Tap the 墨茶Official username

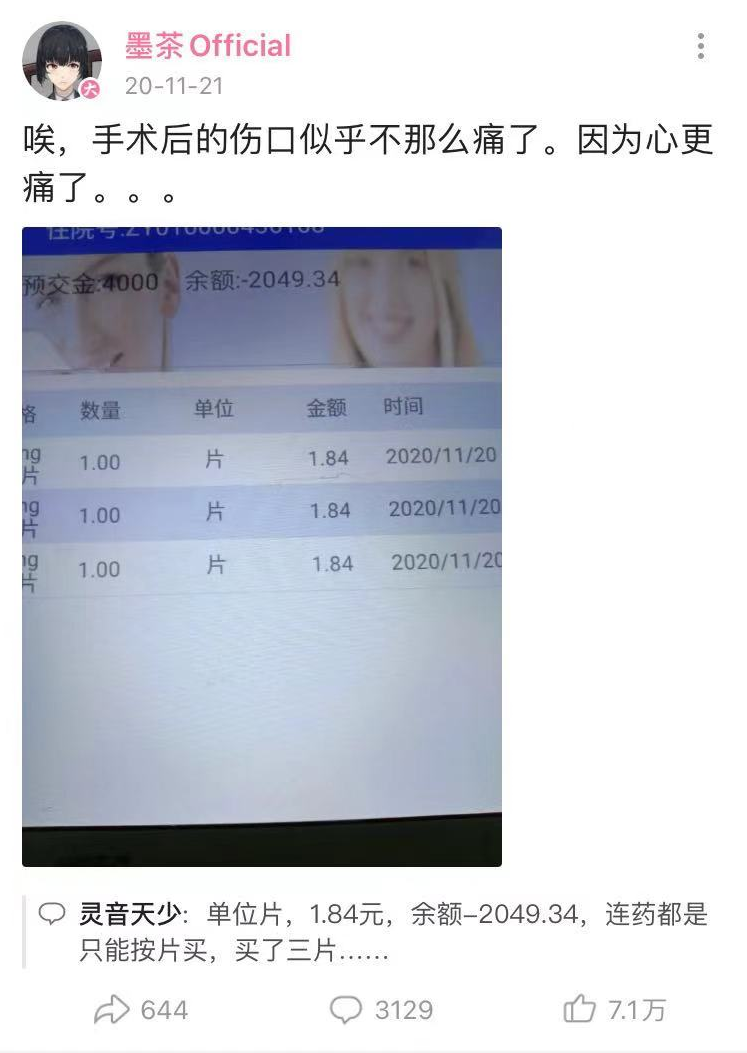point(207,45)
